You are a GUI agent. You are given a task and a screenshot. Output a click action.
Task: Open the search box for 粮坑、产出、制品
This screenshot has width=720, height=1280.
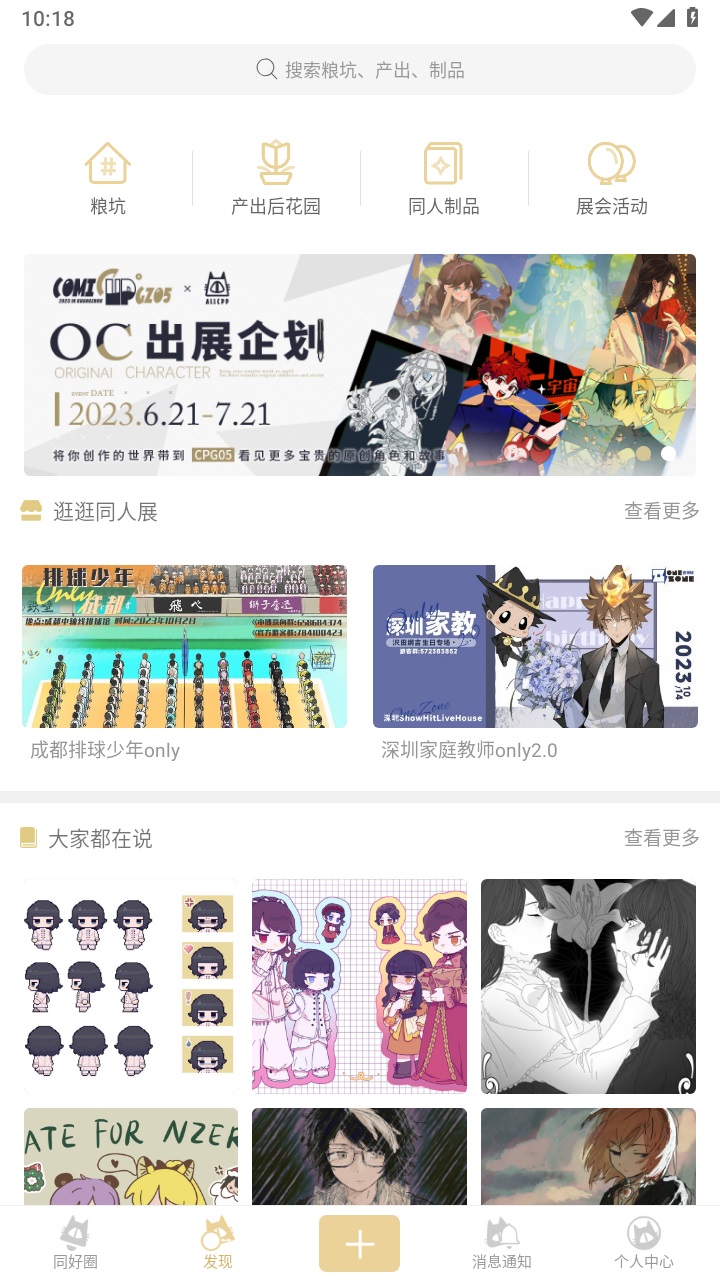click(x=360, y=70)
